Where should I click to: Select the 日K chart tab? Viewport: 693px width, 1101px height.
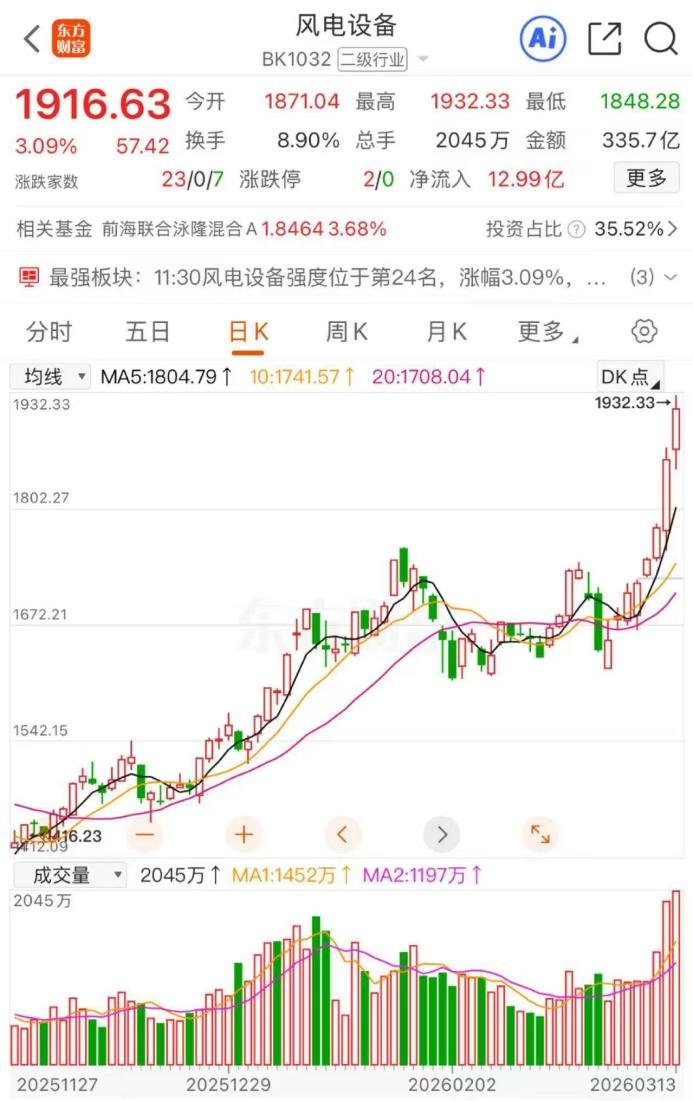pos(248,331)
